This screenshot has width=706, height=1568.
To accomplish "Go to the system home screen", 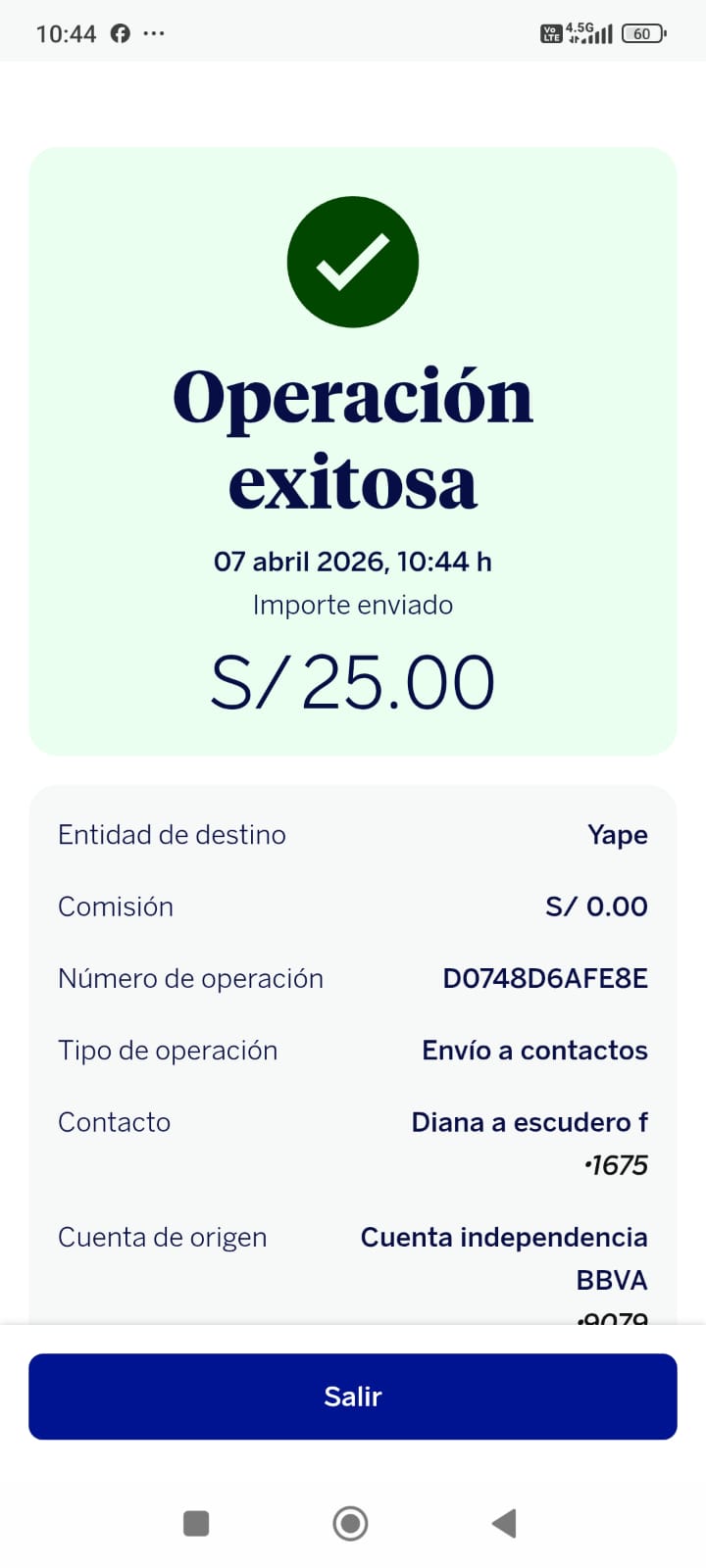I will (351, 1523).
